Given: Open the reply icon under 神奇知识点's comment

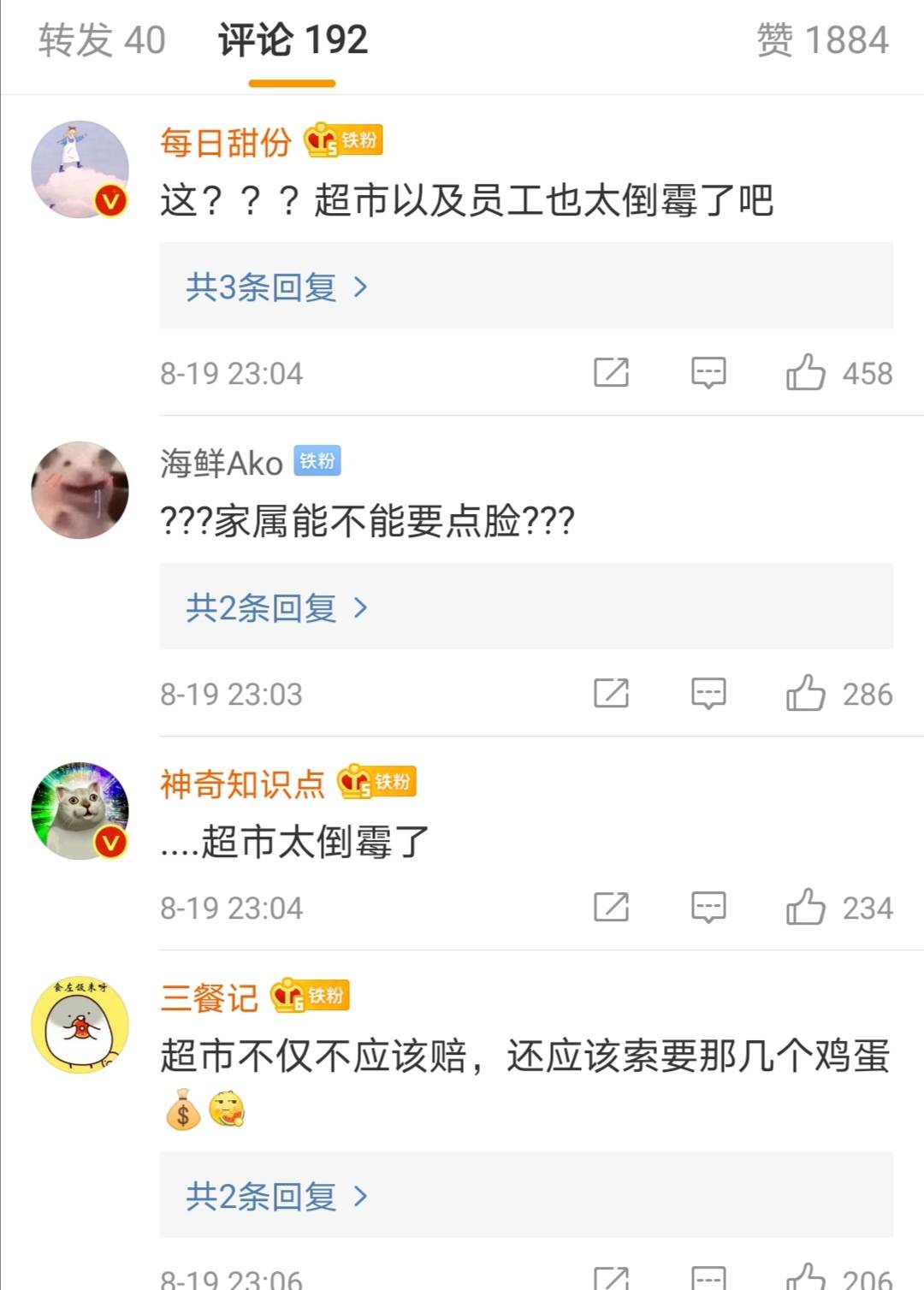Looking at the screenshot, I should [x=708, y=907].
